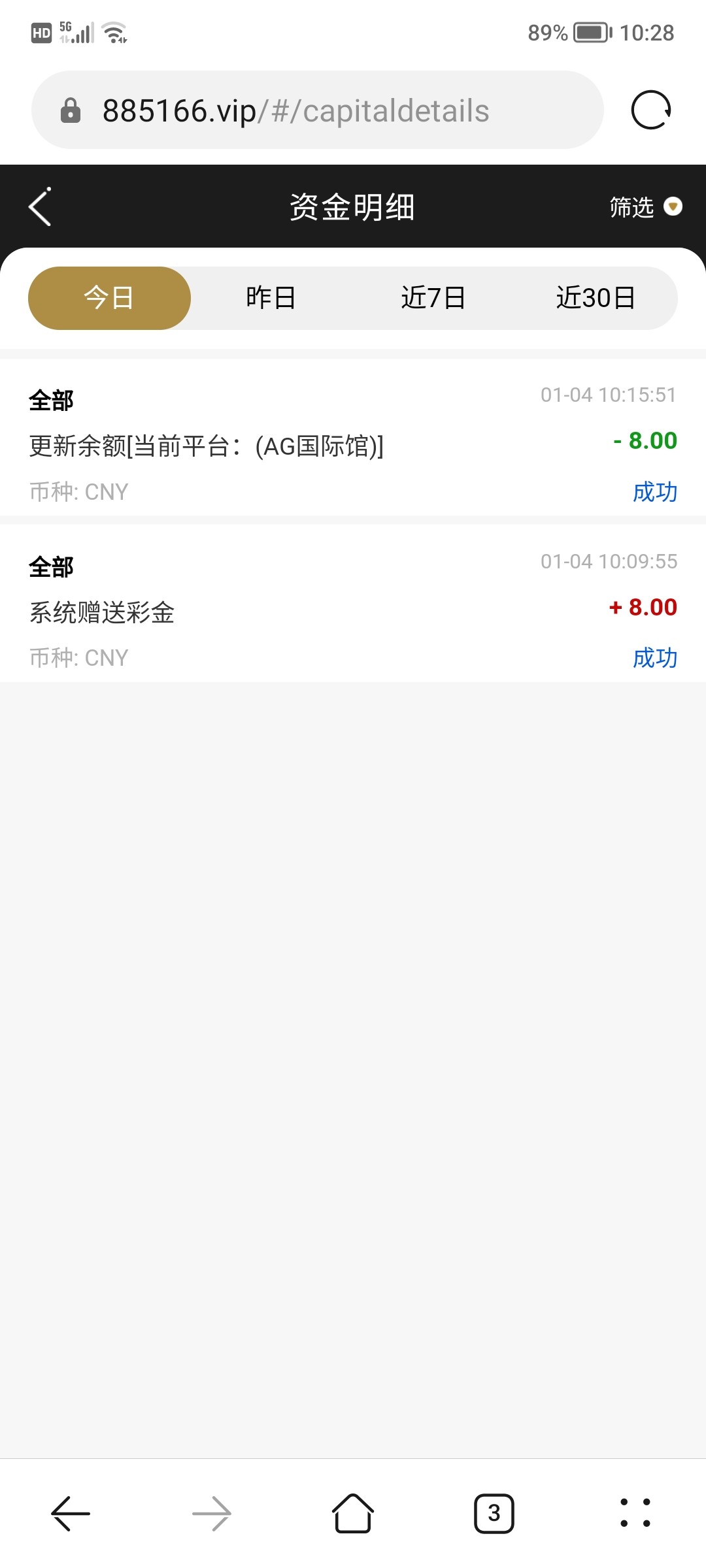
Task: Go back from the 资金明细 page
Action: pos(41,207)
